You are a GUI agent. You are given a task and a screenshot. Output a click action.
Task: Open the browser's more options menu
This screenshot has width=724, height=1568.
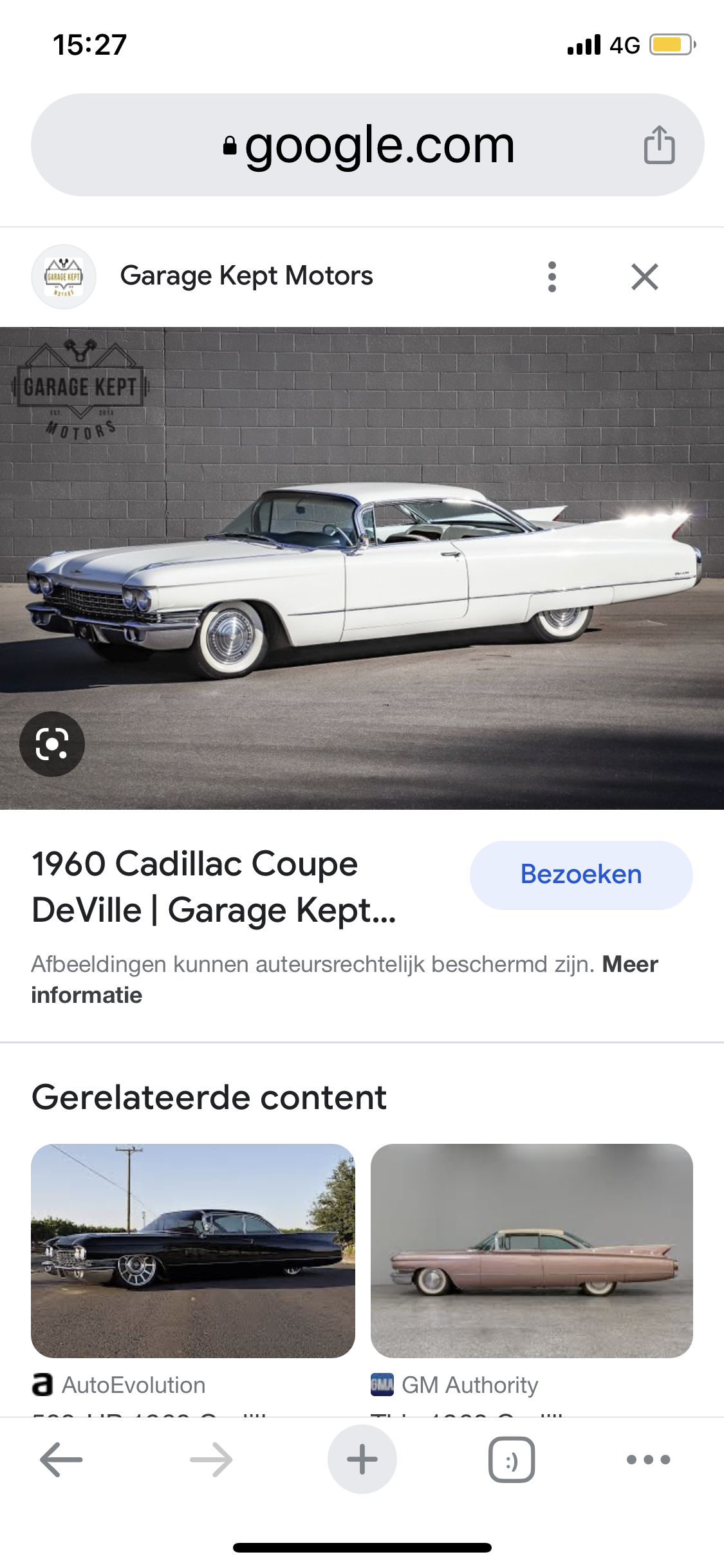[x=648, y=1459]
